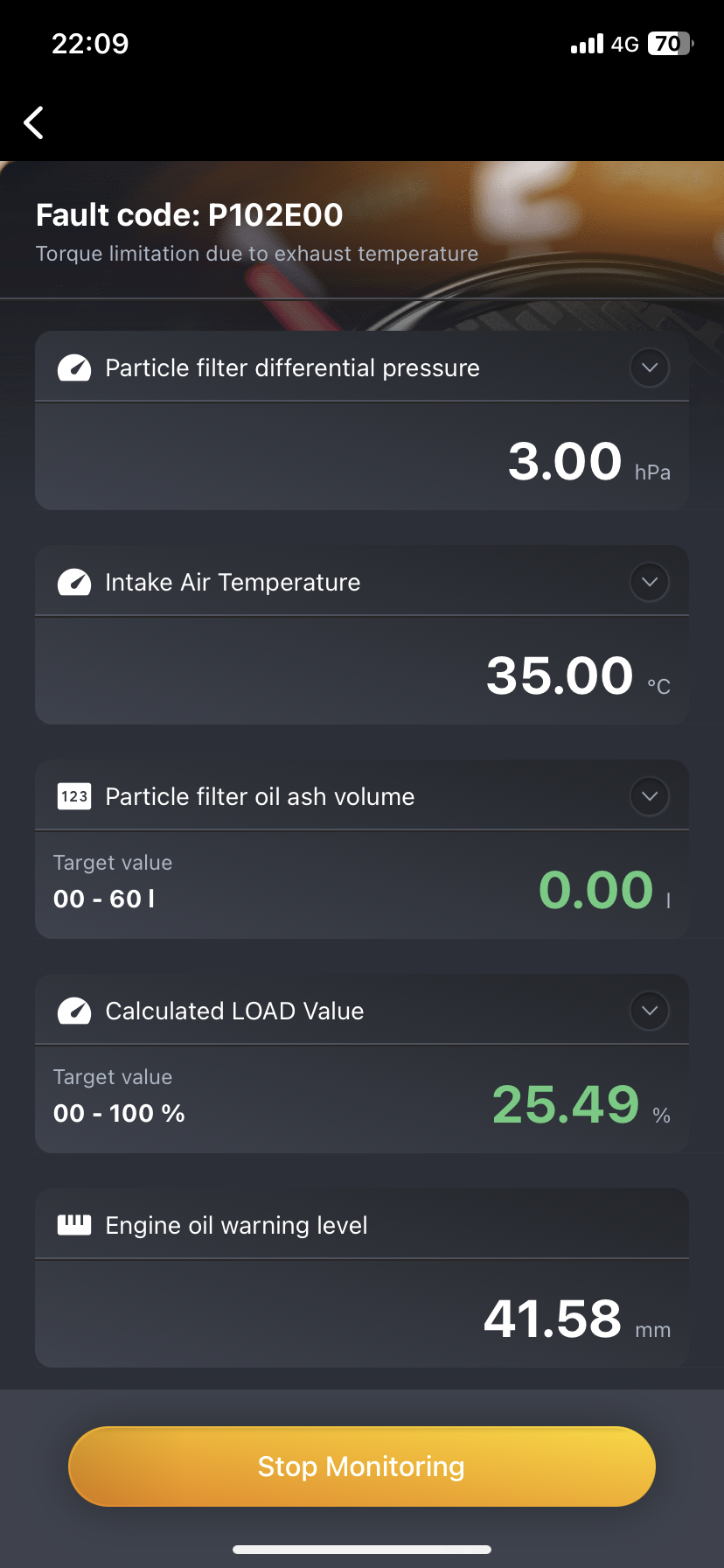Go back using the top-left arrow
The image size is (724, 1568).
(x=34, y=122)
